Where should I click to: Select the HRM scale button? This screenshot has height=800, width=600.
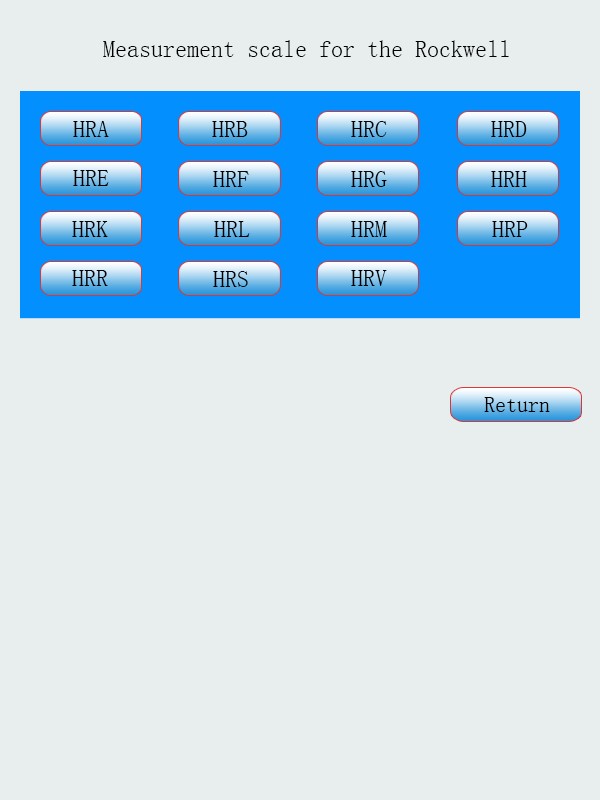368,229
